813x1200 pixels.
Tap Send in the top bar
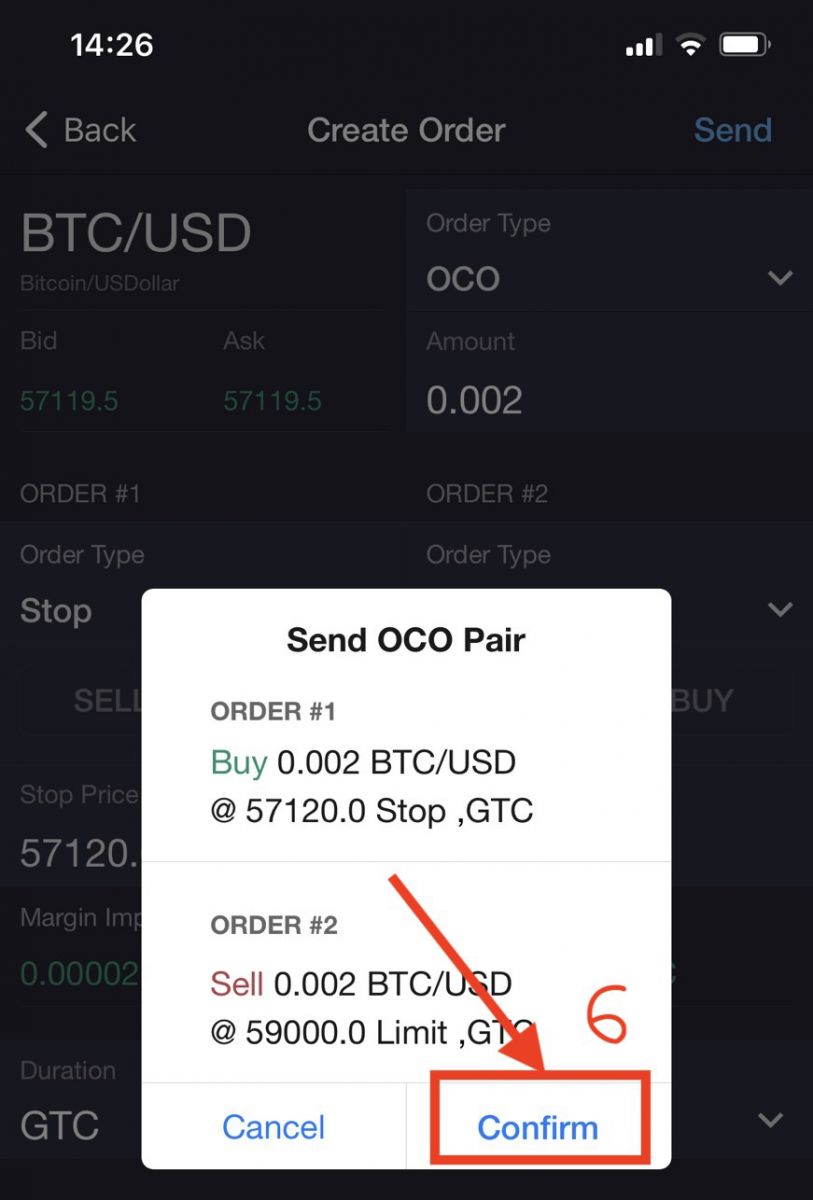point(733,130)
